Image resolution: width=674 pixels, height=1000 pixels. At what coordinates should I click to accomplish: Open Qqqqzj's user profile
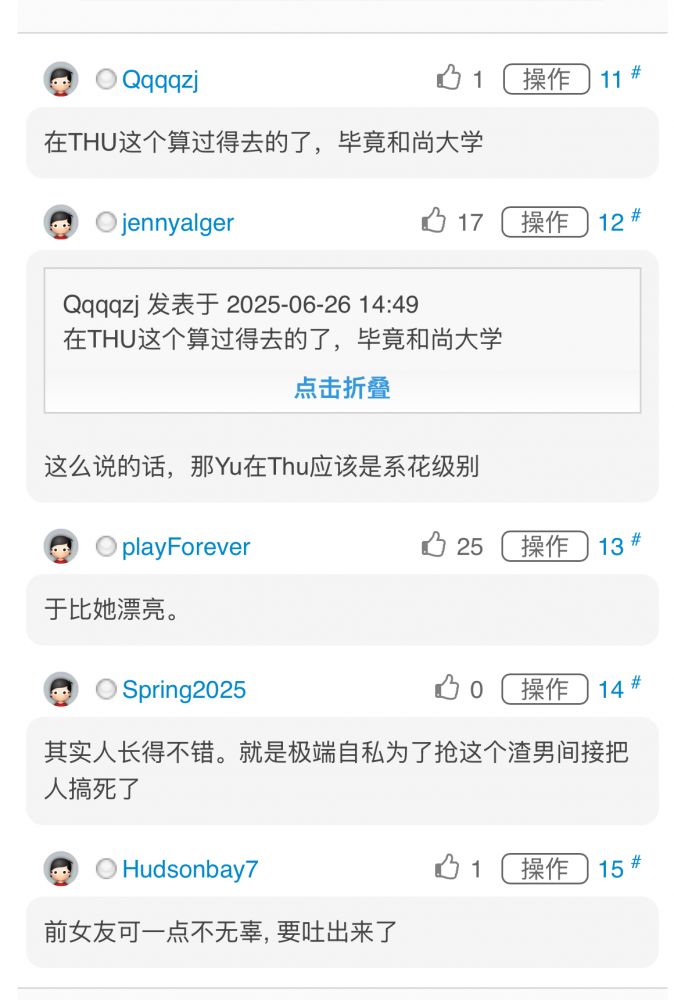160,80
